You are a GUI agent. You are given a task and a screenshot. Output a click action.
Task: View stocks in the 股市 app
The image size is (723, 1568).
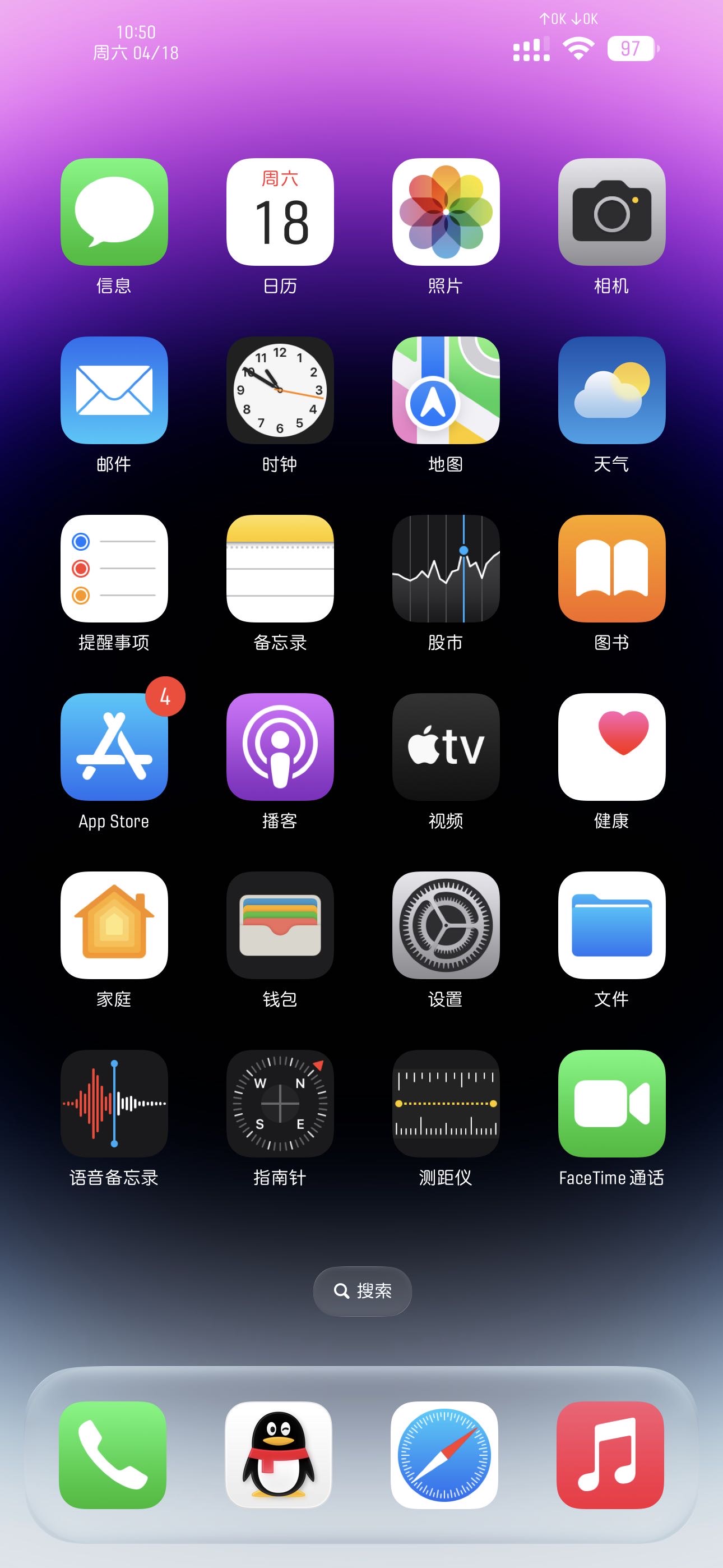click(x=446, y=569)
